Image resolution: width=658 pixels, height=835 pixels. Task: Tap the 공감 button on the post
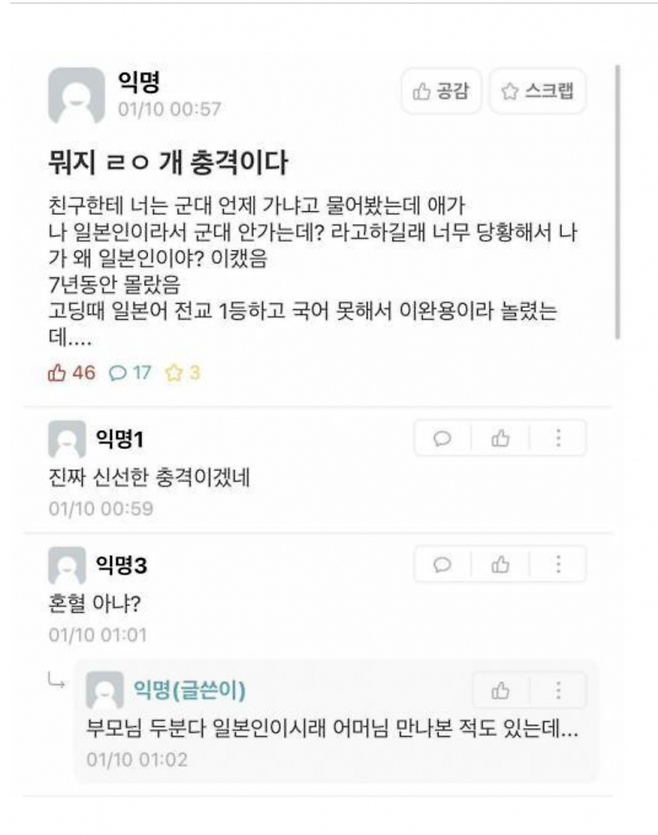pyautogui.click(x=440, y=93)
